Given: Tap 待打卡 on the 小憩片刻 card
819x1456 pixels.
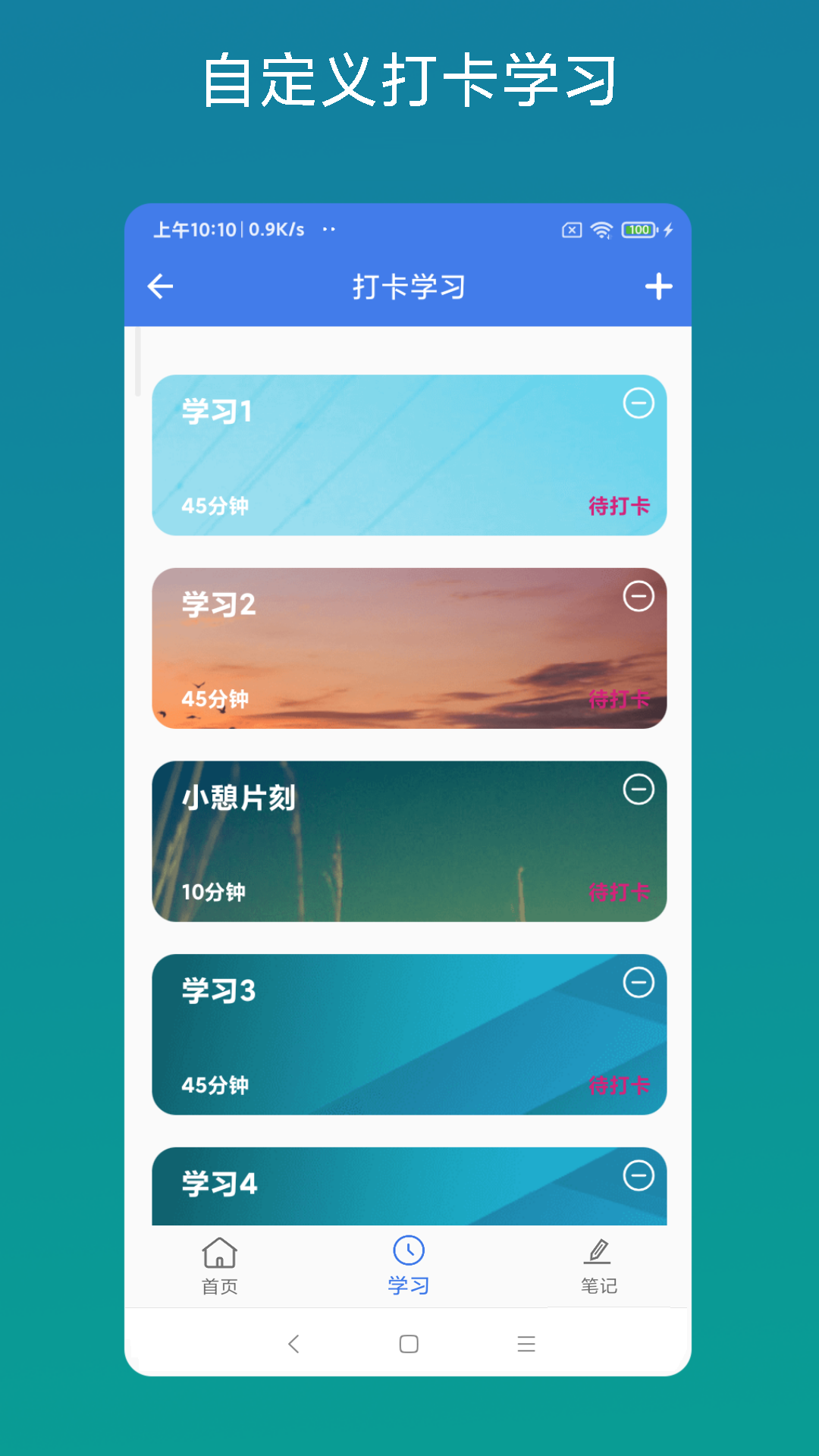Looking at the screenshot, I should click(x=620, y=891).
